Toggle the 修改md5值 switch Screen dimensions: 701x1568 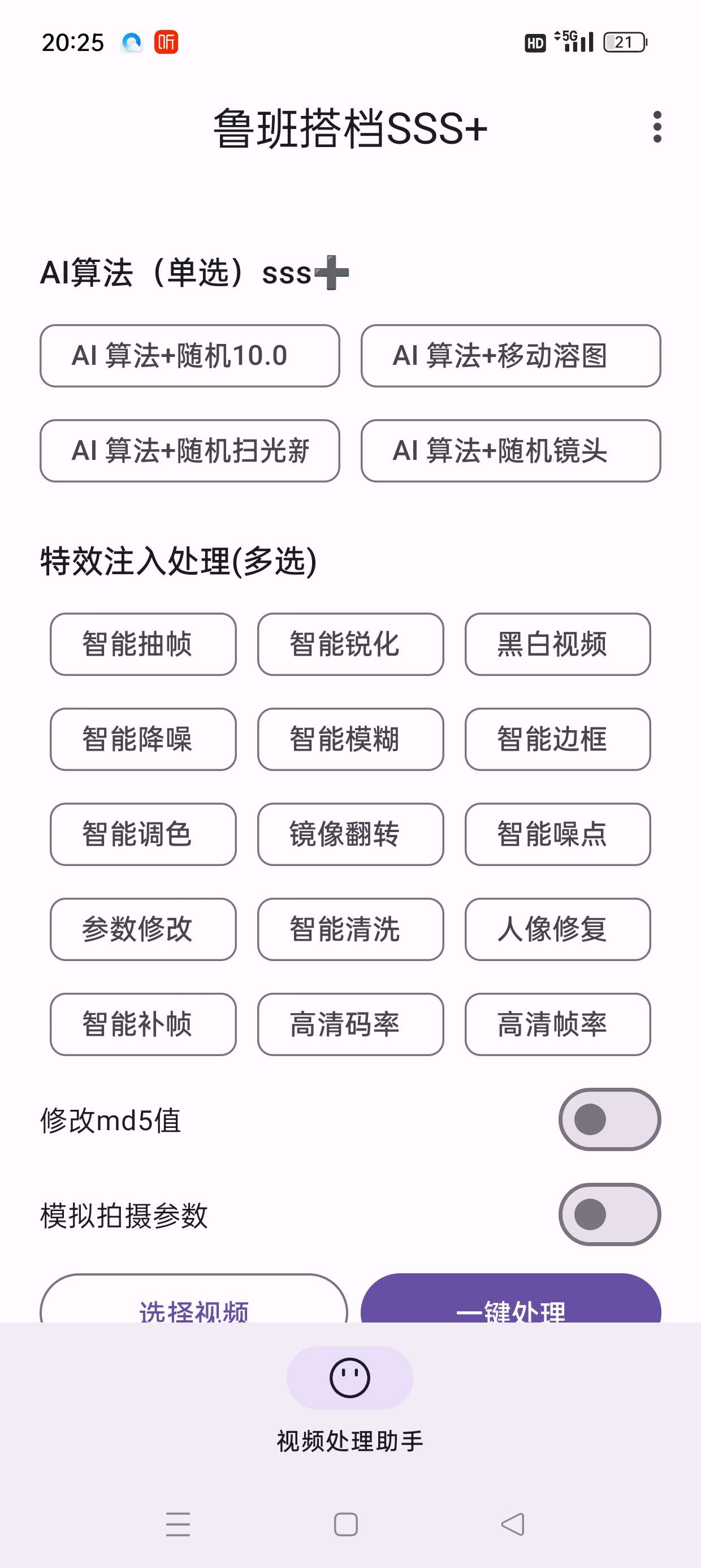[x=609, y=1119]
